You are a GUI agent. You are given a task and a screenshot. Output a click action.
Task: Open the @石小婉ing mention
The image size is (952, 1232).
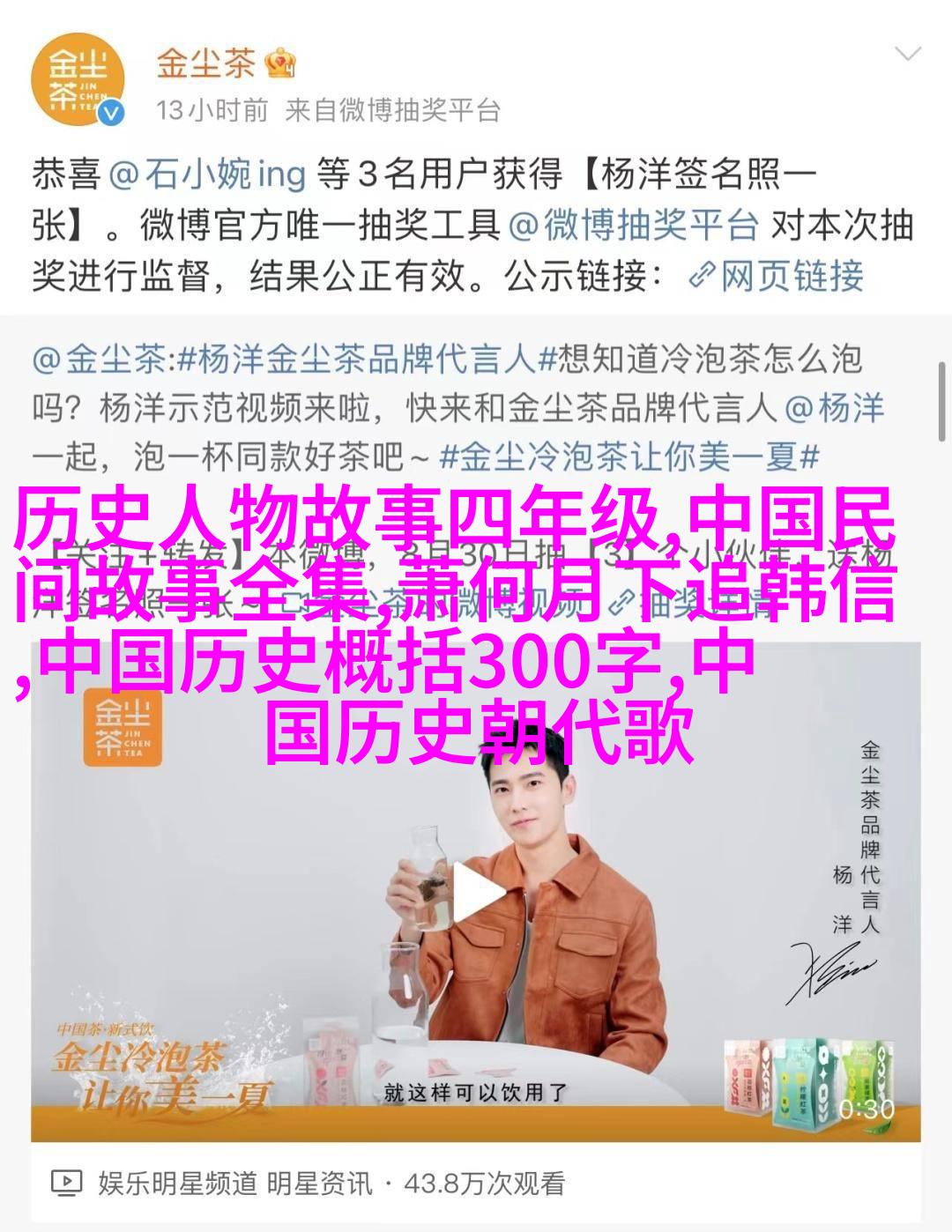(x=207, y=174)
